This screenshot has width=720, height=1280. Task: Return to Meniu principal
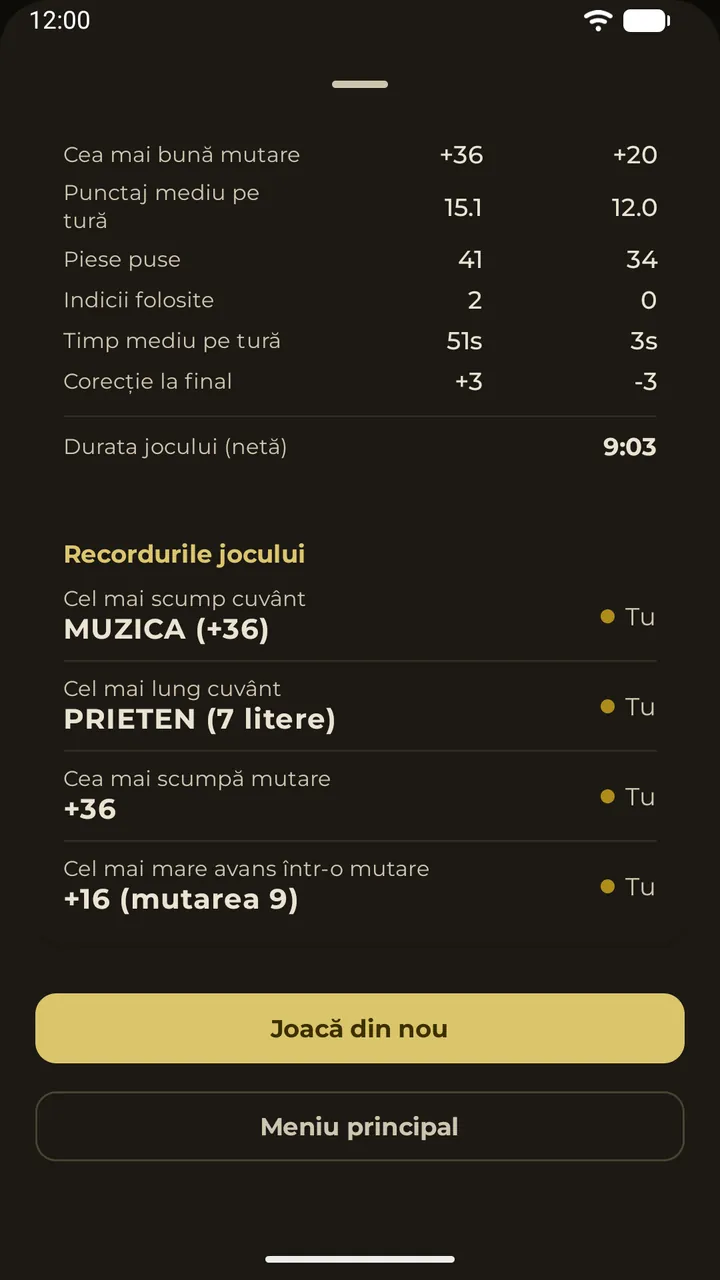click(x=360, y=1126)
